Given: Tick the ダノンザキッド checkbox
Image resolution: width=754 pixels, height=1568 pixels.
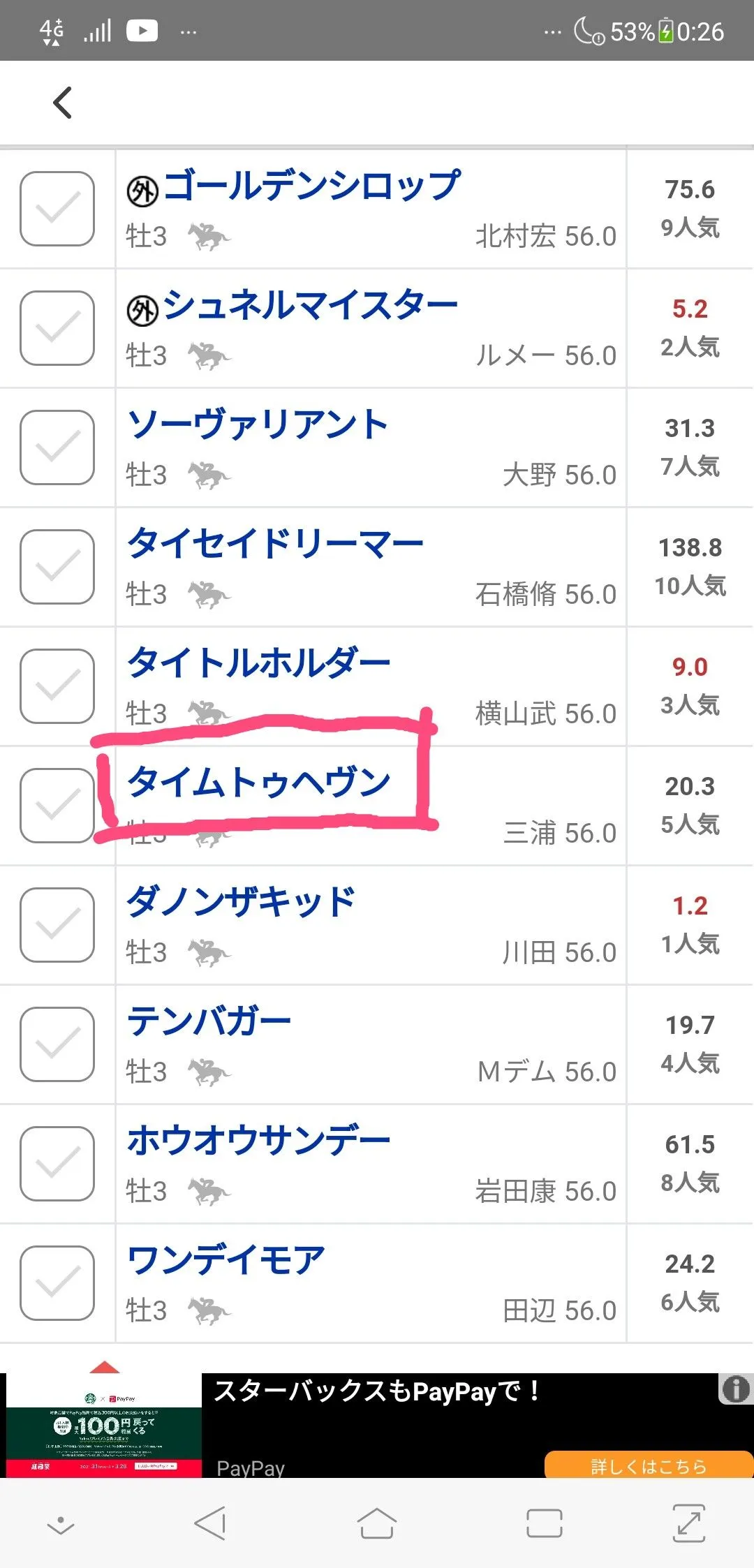Looking at the screenshot, I should point(57,925).
